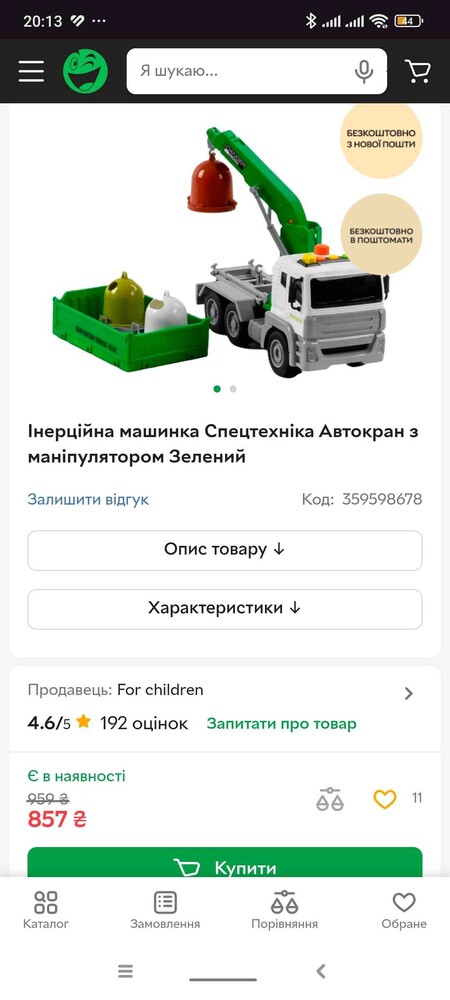The image size is (450, 1000).
Task: Jump to "Опис товару" section
Action: point(224,550)
